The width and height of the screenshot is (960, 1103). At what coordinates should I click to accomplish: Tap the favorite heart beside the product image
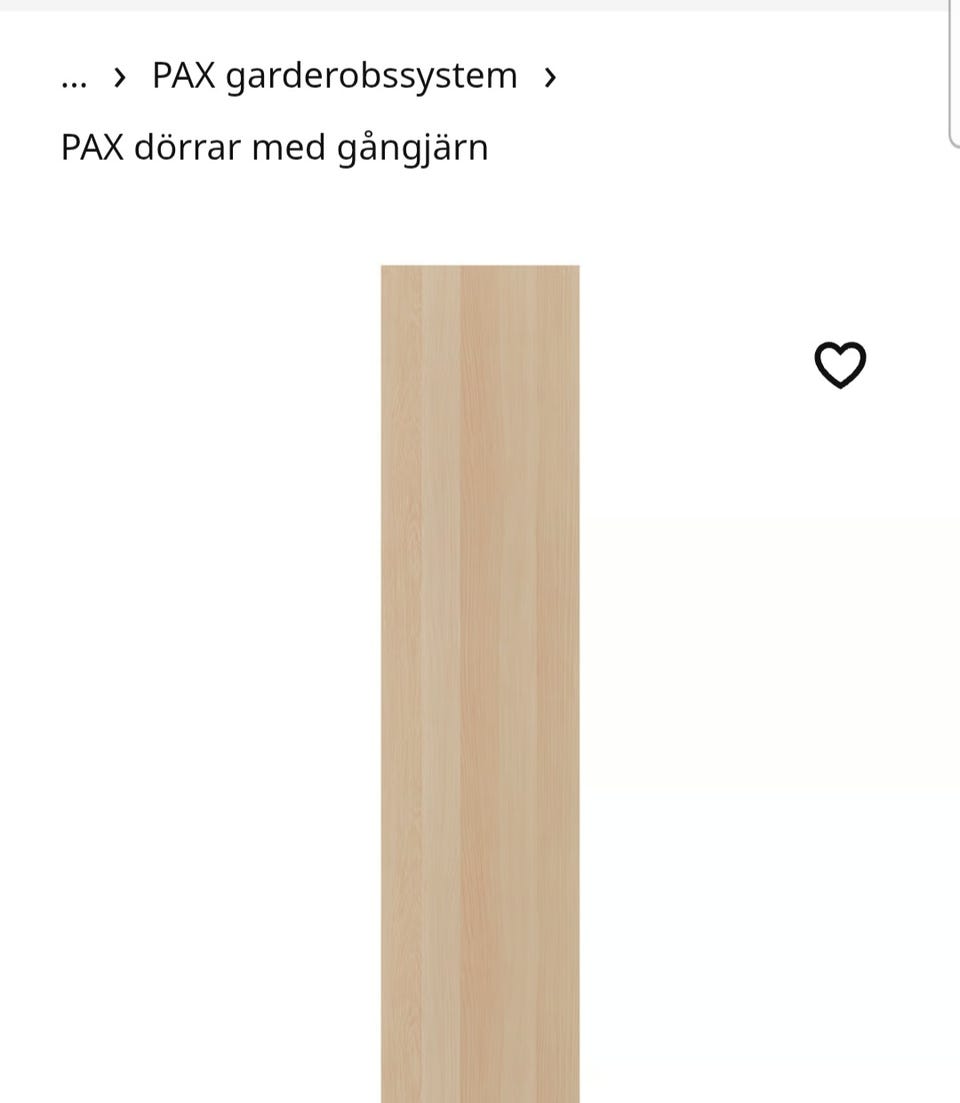(x=841, y=365)
